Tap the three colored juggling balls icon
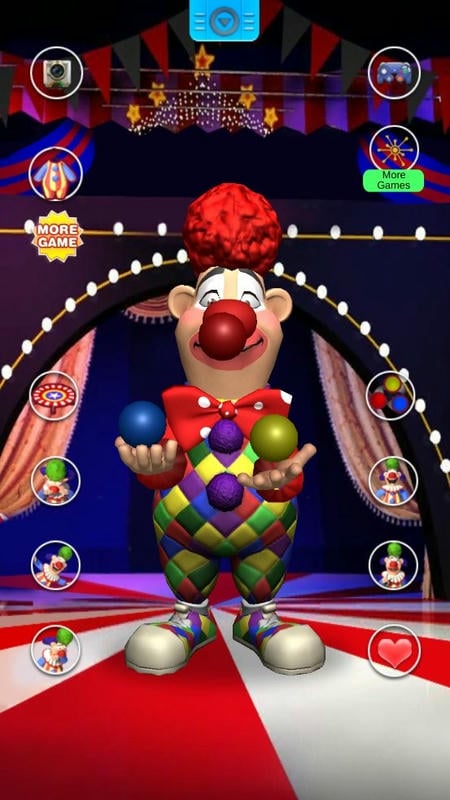Viewport: 450px width, 800px height. [x=390, y=396]
